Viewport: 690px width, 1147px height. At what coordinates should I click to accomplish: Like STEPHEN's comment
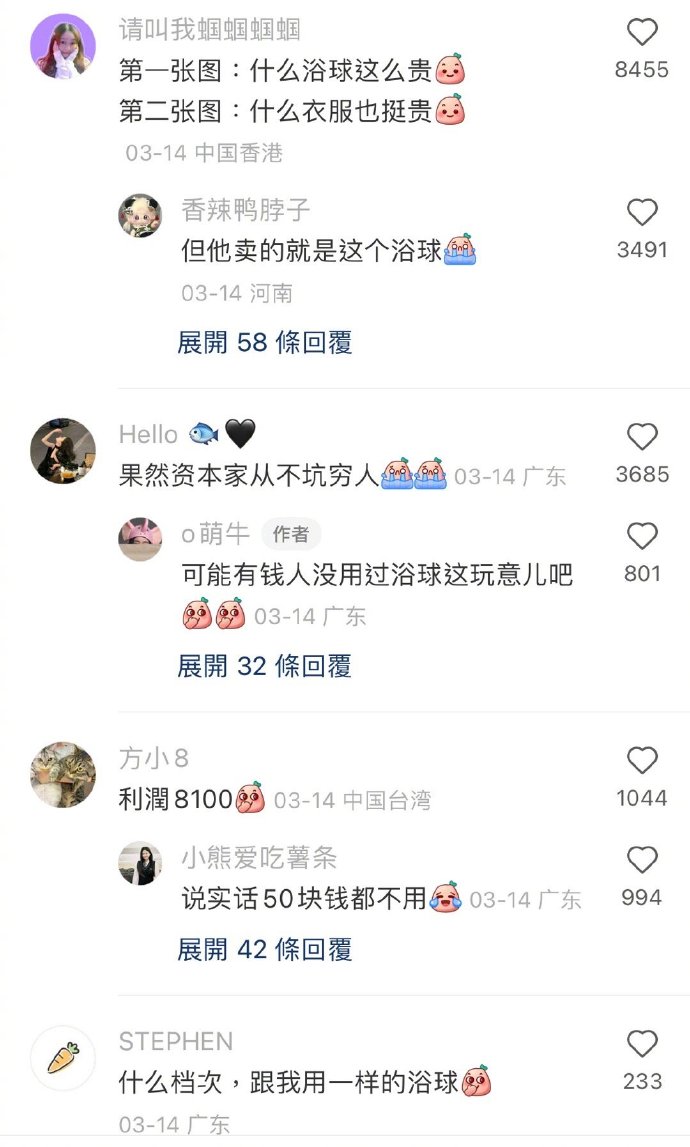641,1045
